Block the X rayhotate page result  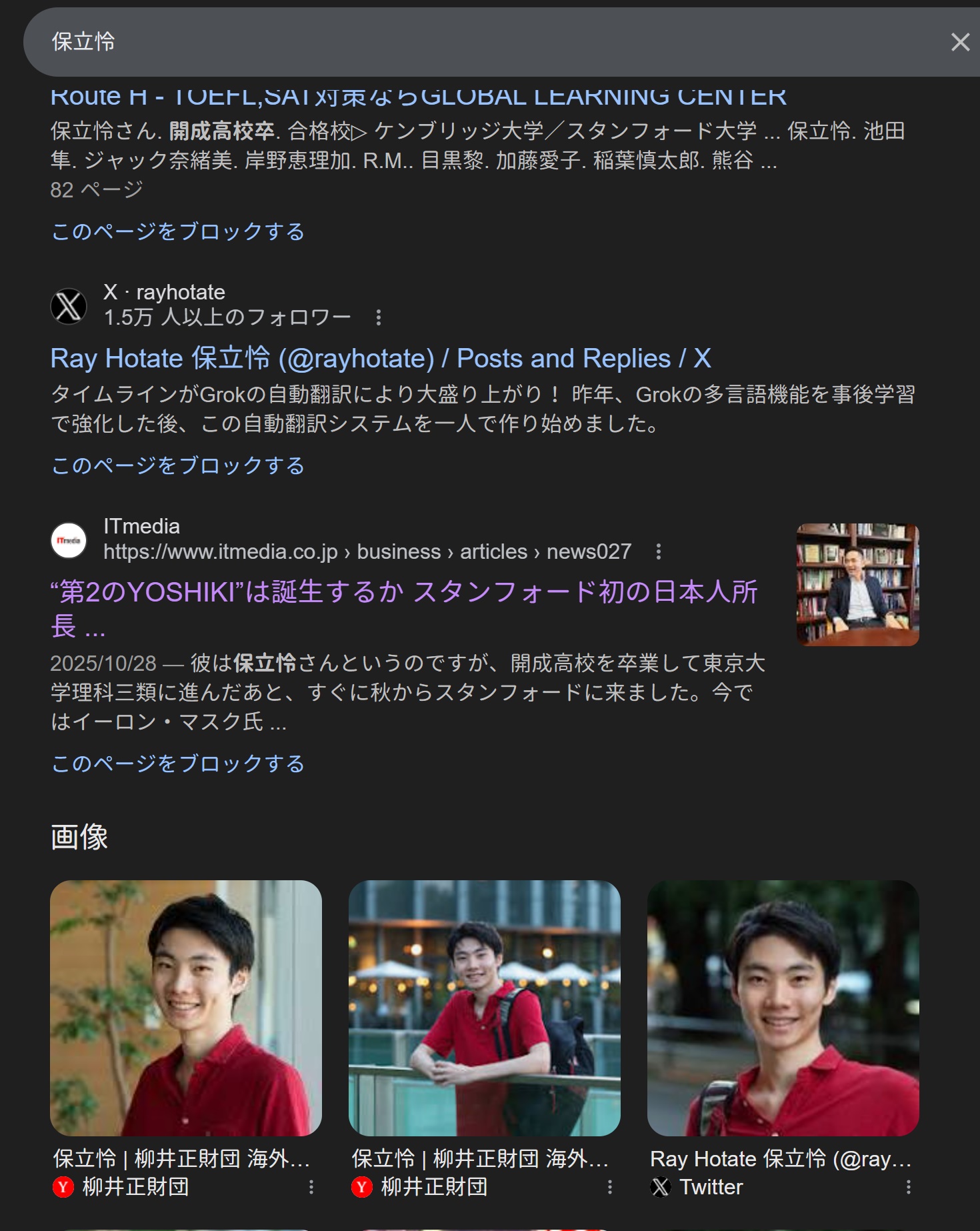pyautogui.click(x=177, y=465)
